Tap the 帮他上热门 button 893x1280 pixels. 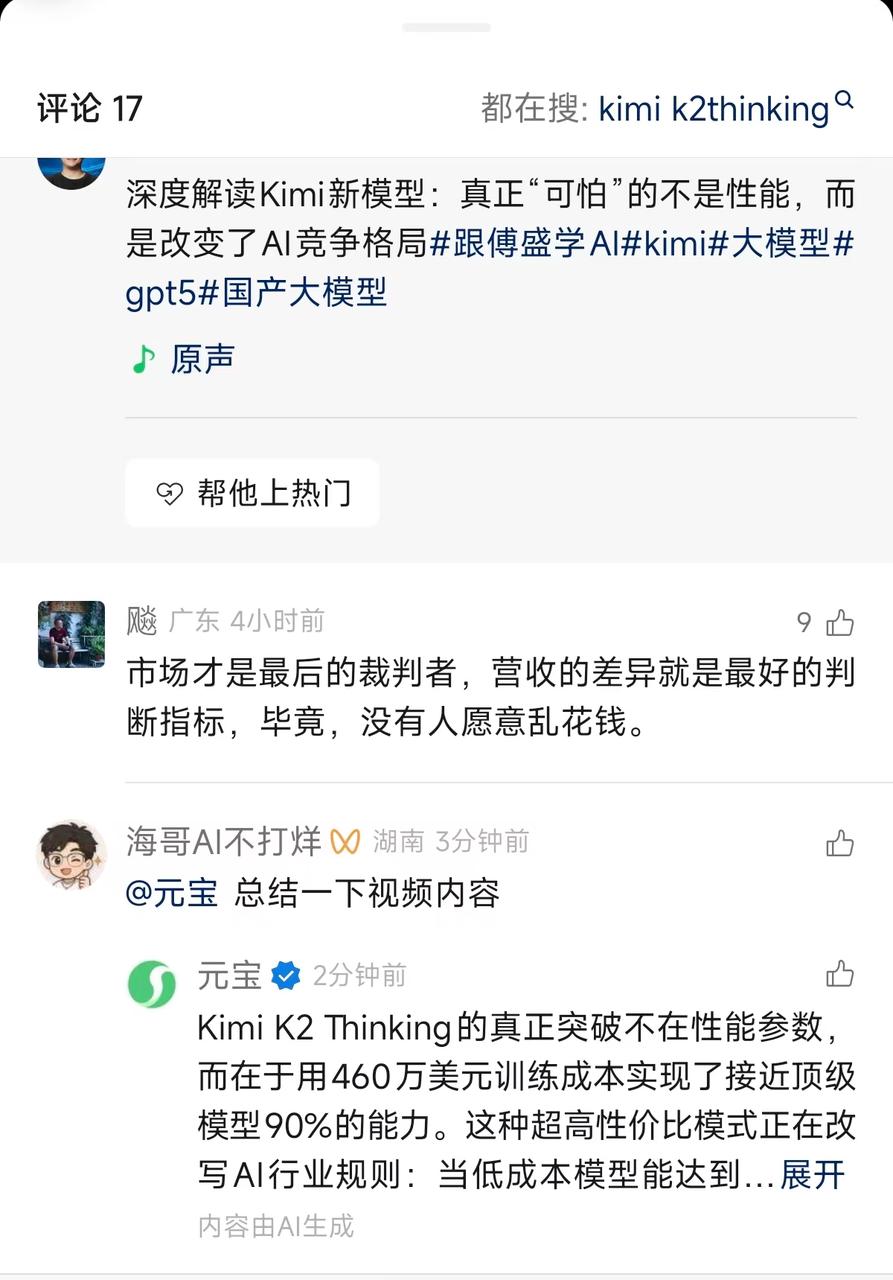(252, 493)
